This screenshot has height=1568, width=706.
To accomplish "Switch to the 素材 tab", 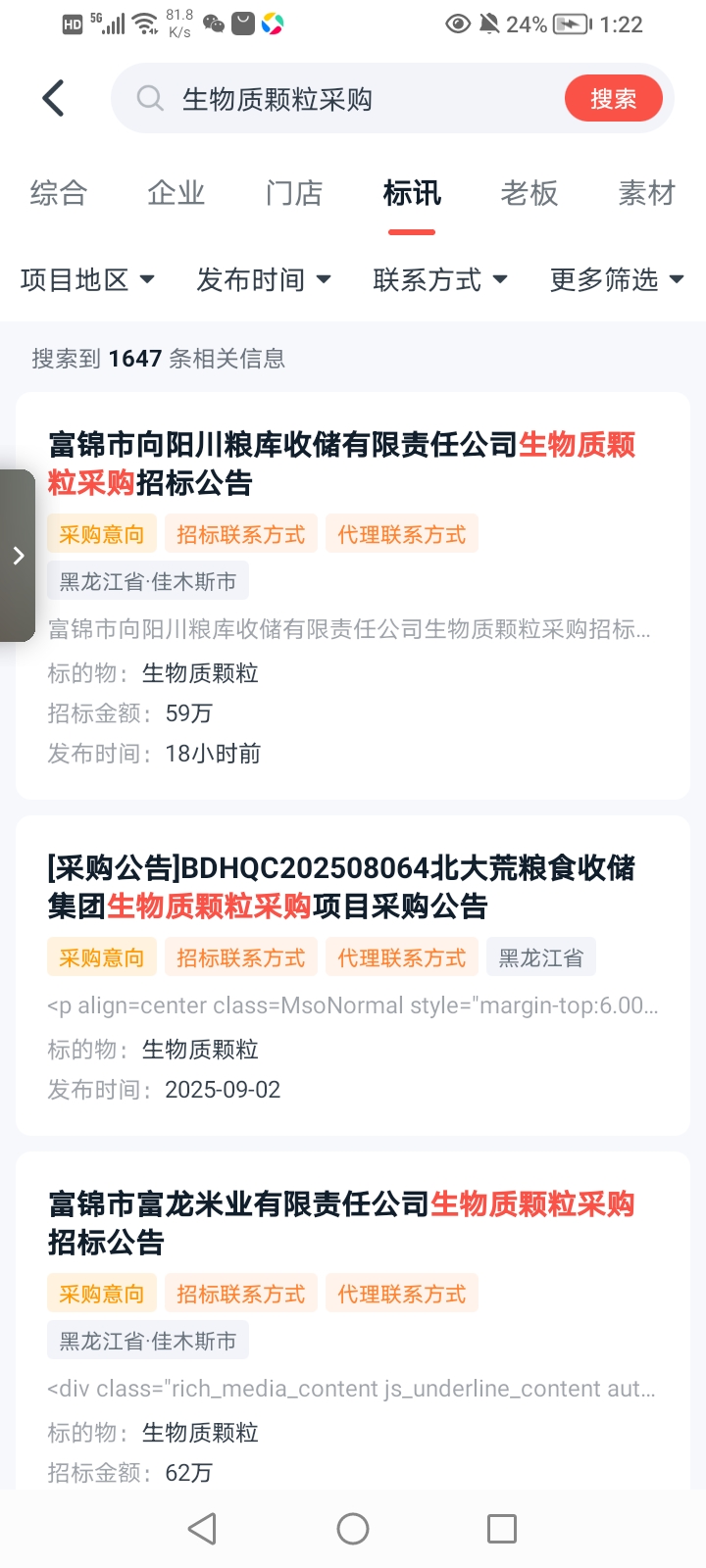I will 646,193.
